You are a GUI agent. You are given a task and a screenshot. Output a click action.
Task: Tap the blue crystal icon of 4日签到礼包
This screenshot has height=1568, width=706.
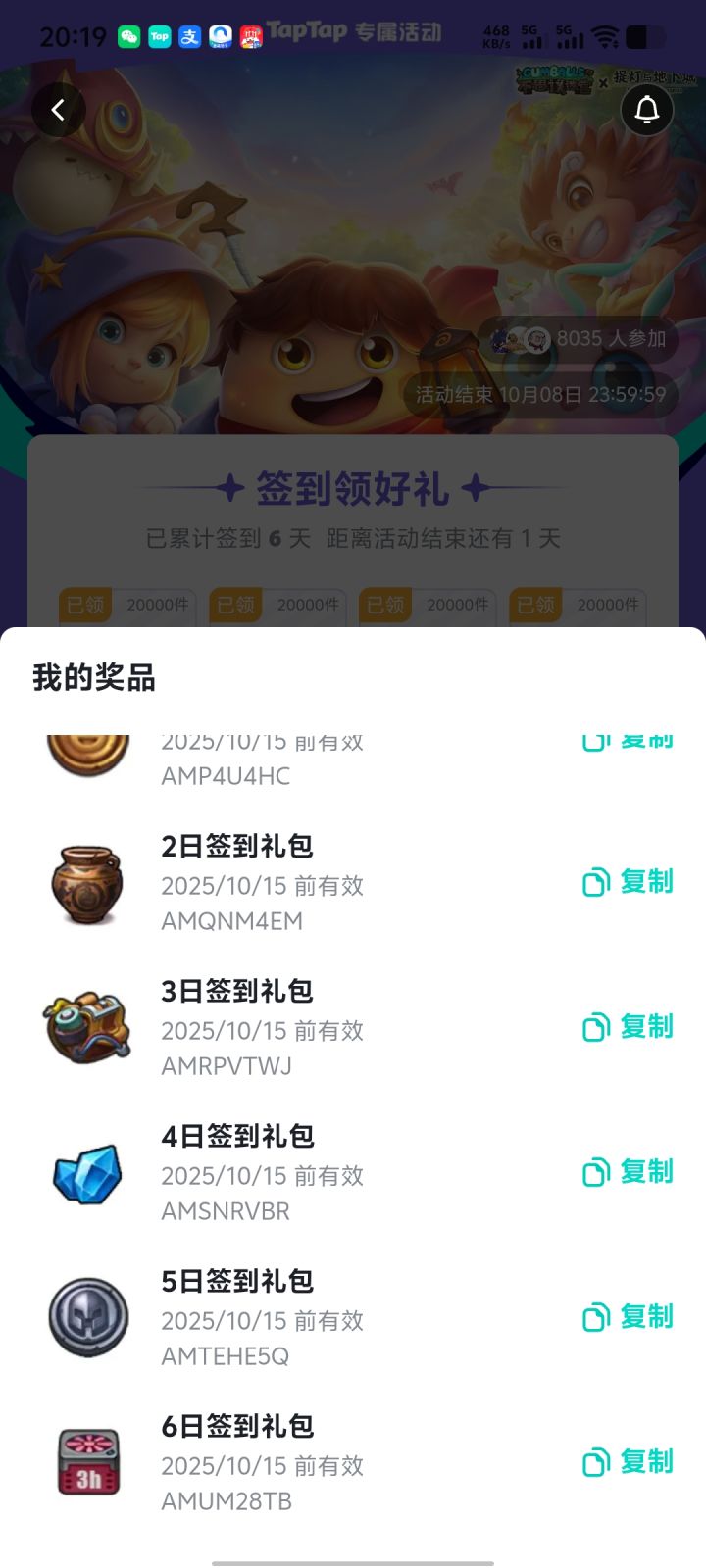[86, 1172]
